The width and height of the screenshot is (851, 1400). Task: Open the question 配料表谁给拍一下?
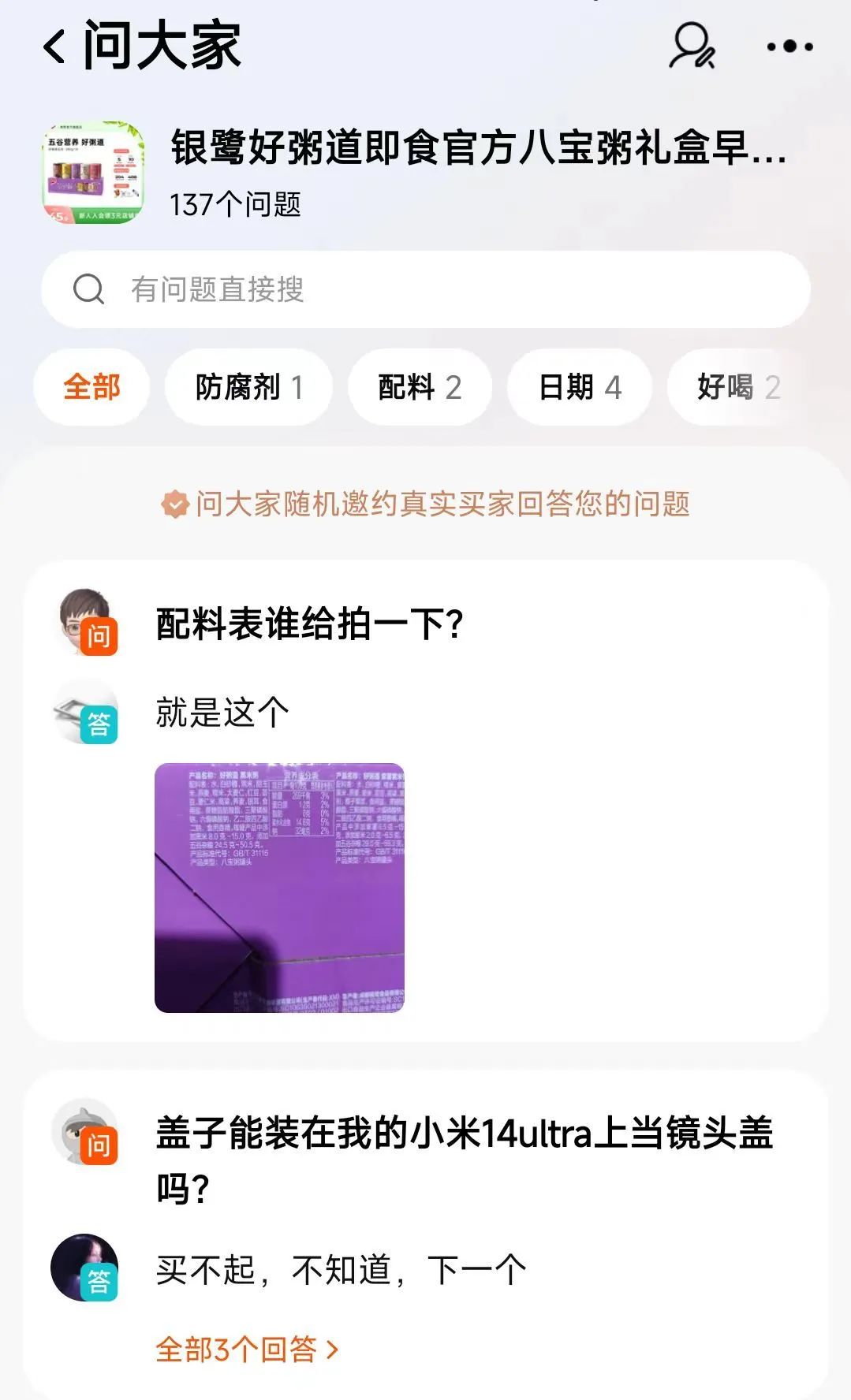pos(309,624)
